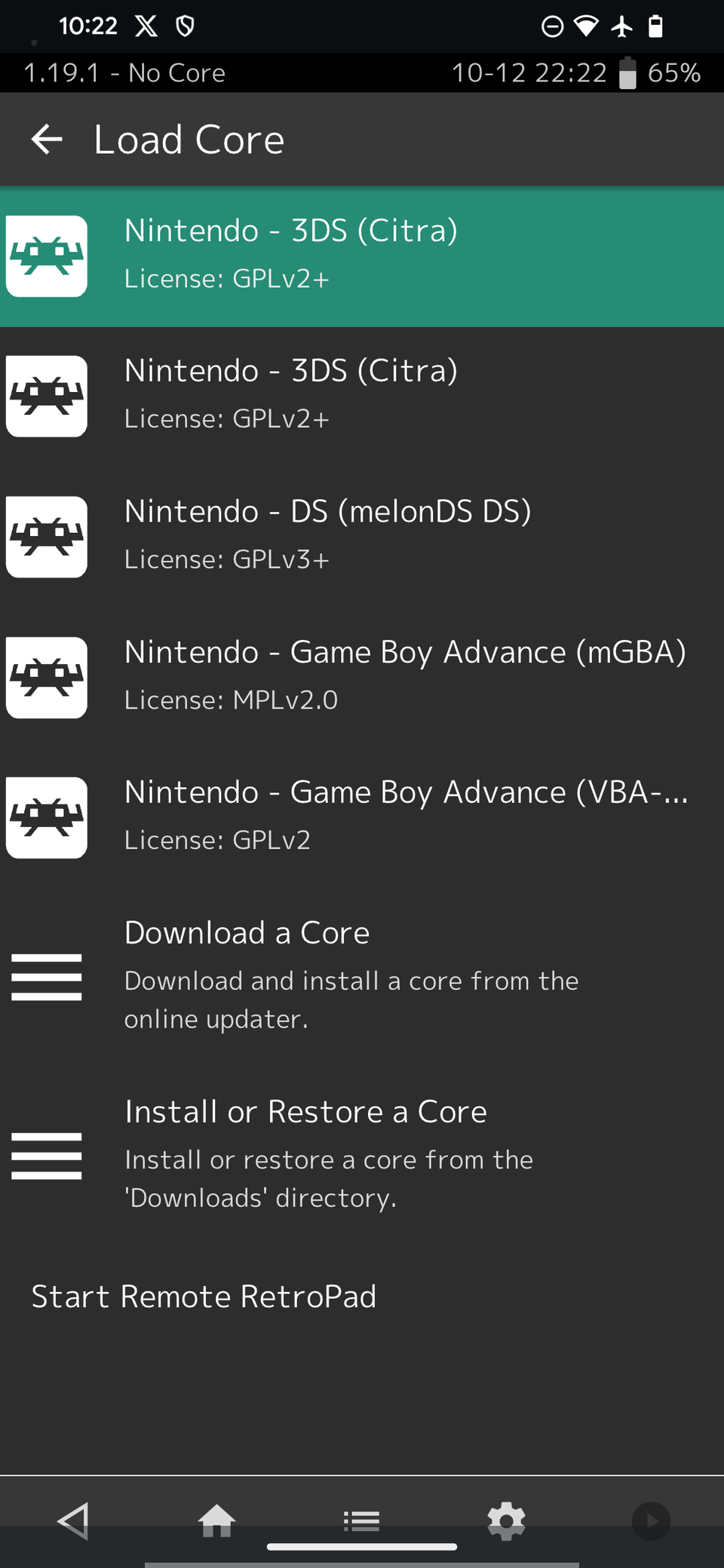
Task: Click the mGBA core's RetroArch icon
Action: [46, 677]
